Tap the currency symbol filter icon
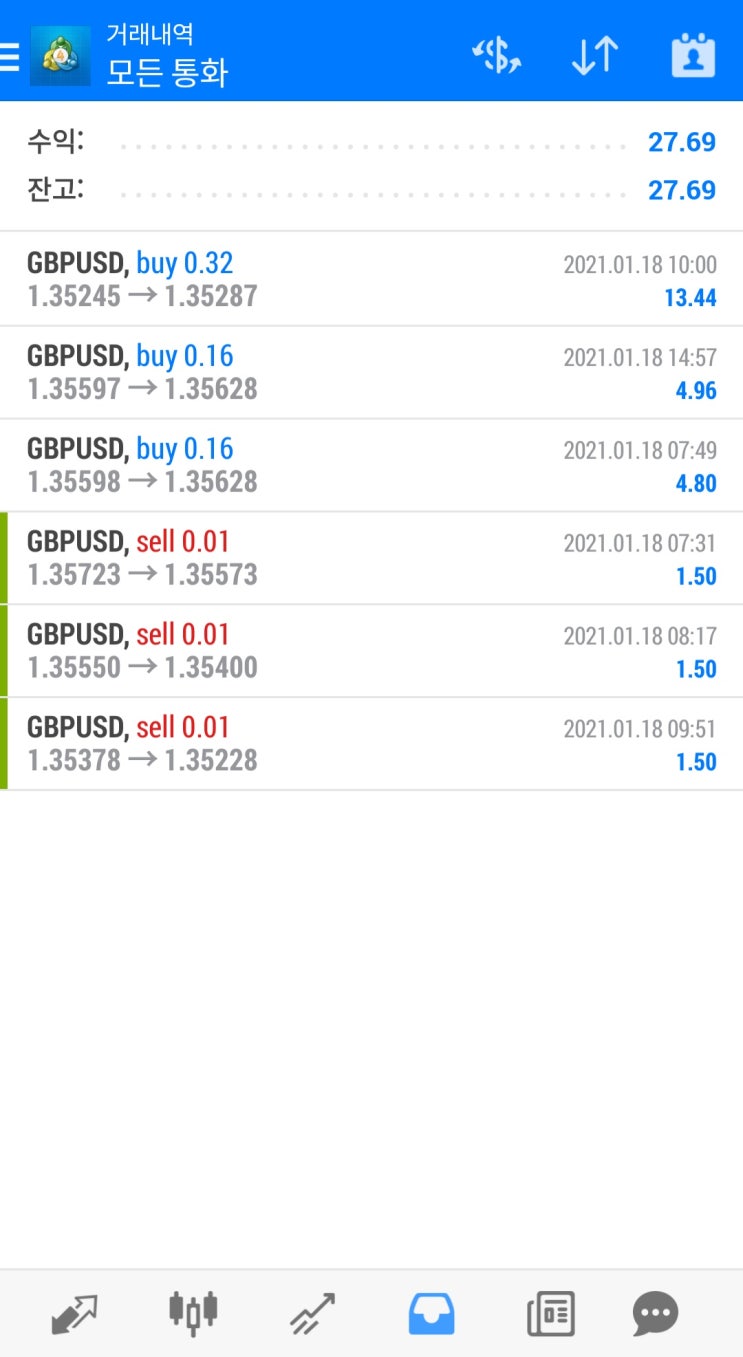The height and width of the screenshot is (1357, 743). 497,56
